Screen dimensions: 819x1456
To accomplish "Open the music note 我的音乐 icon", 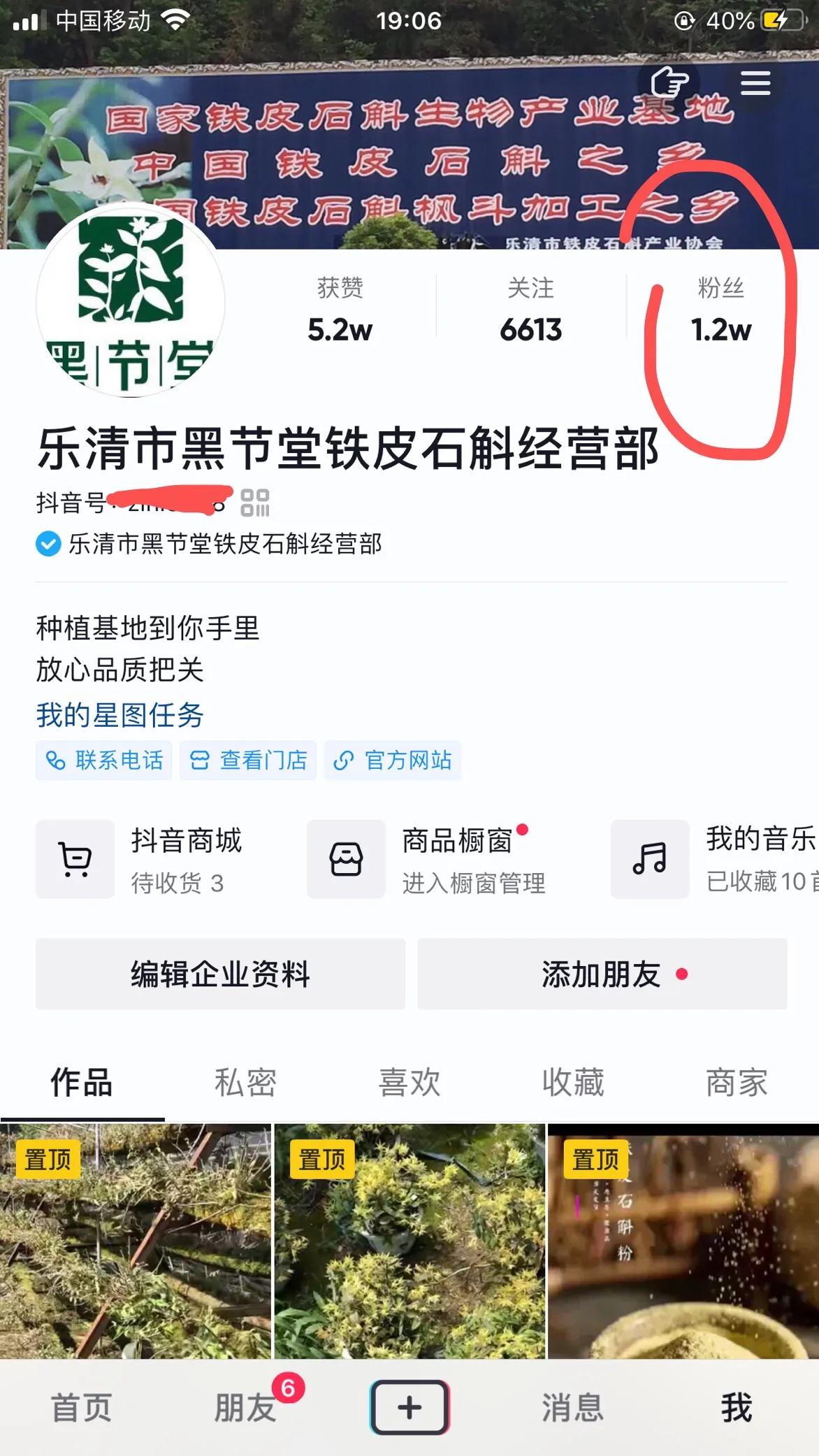I will (x=648, y=859).
